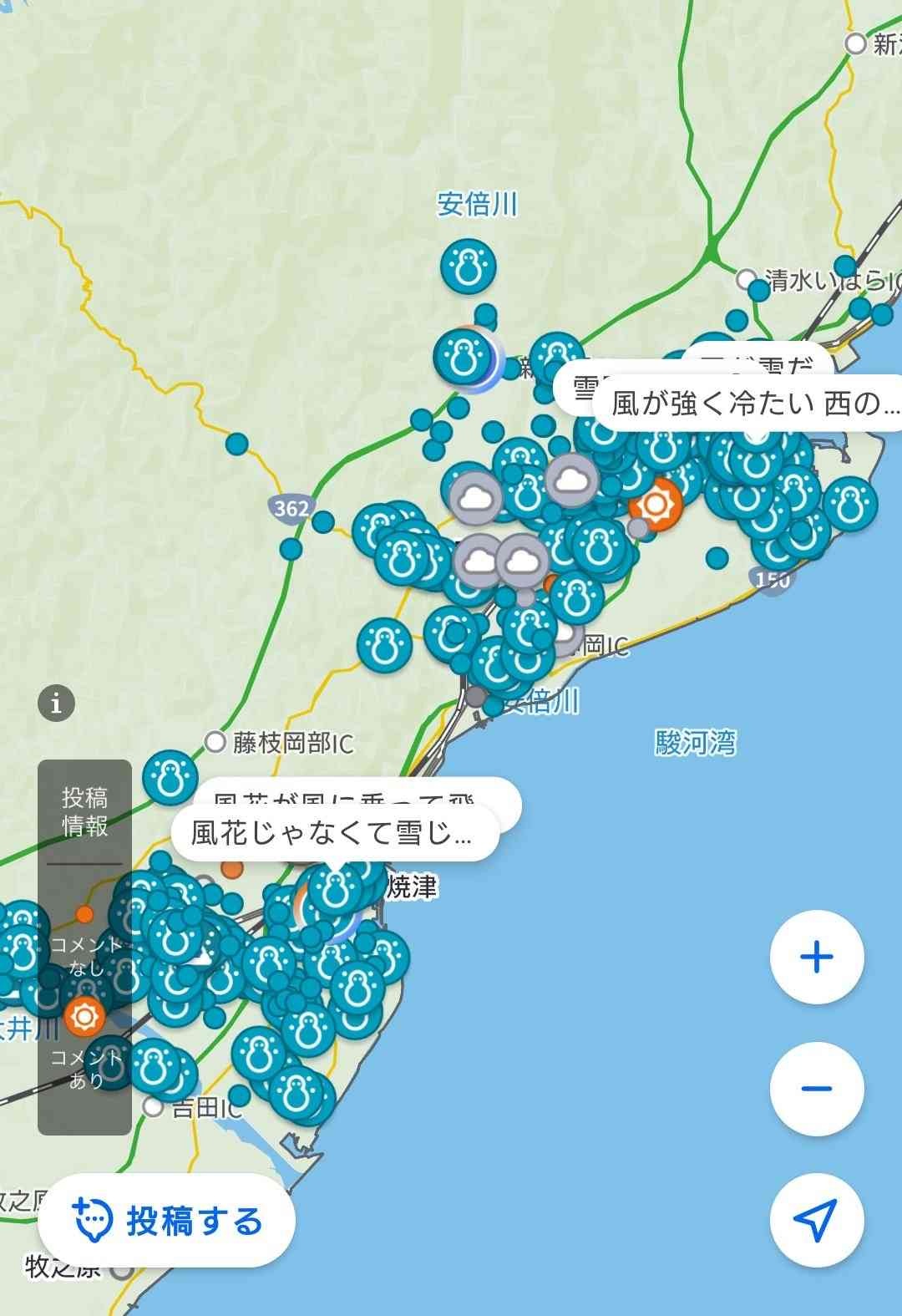Zoom in on the map
The height and width of the screenshot is (1316, 902).
(x=816, y=957)
